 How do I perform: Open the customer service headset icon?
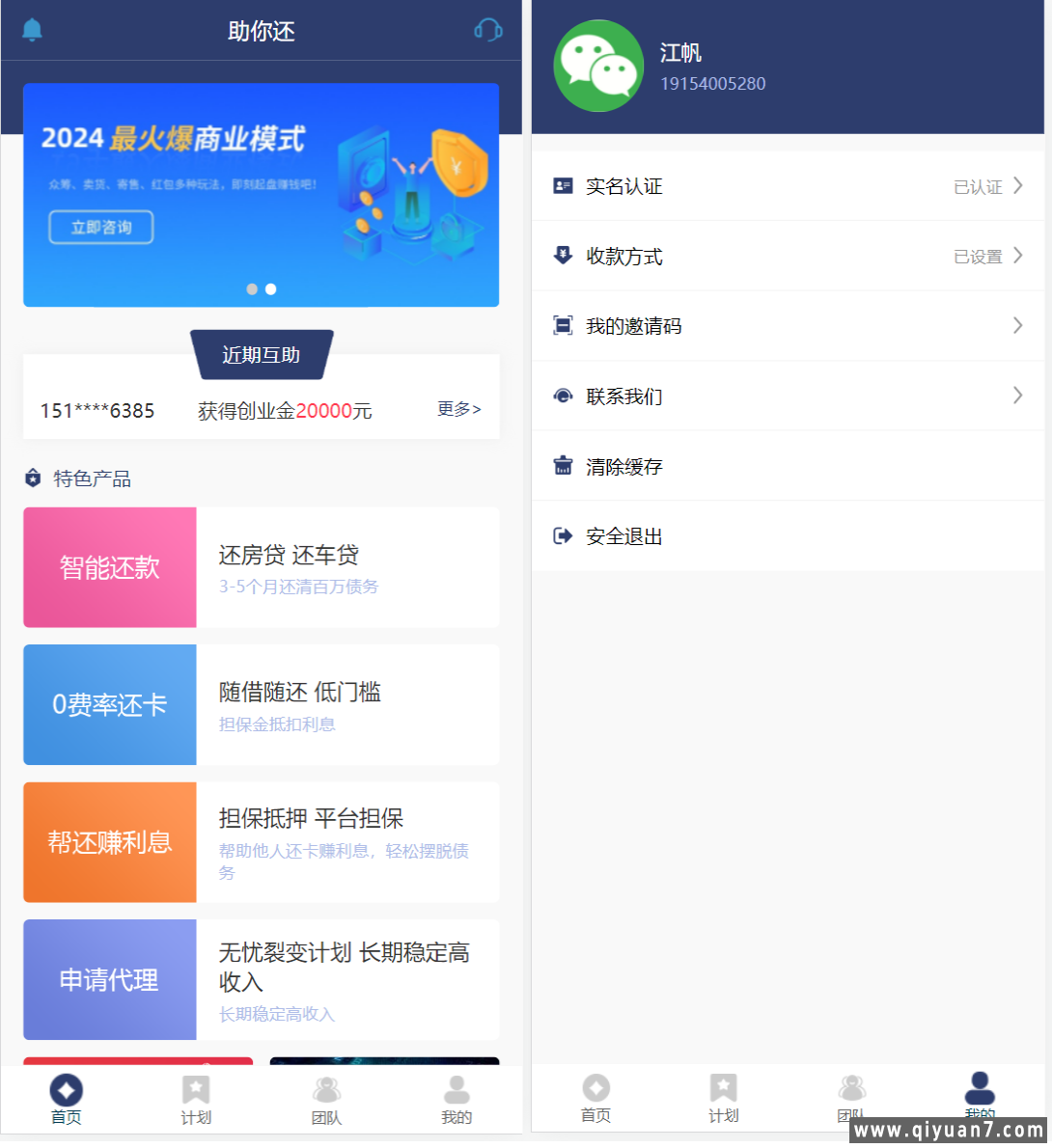[488, 30]
